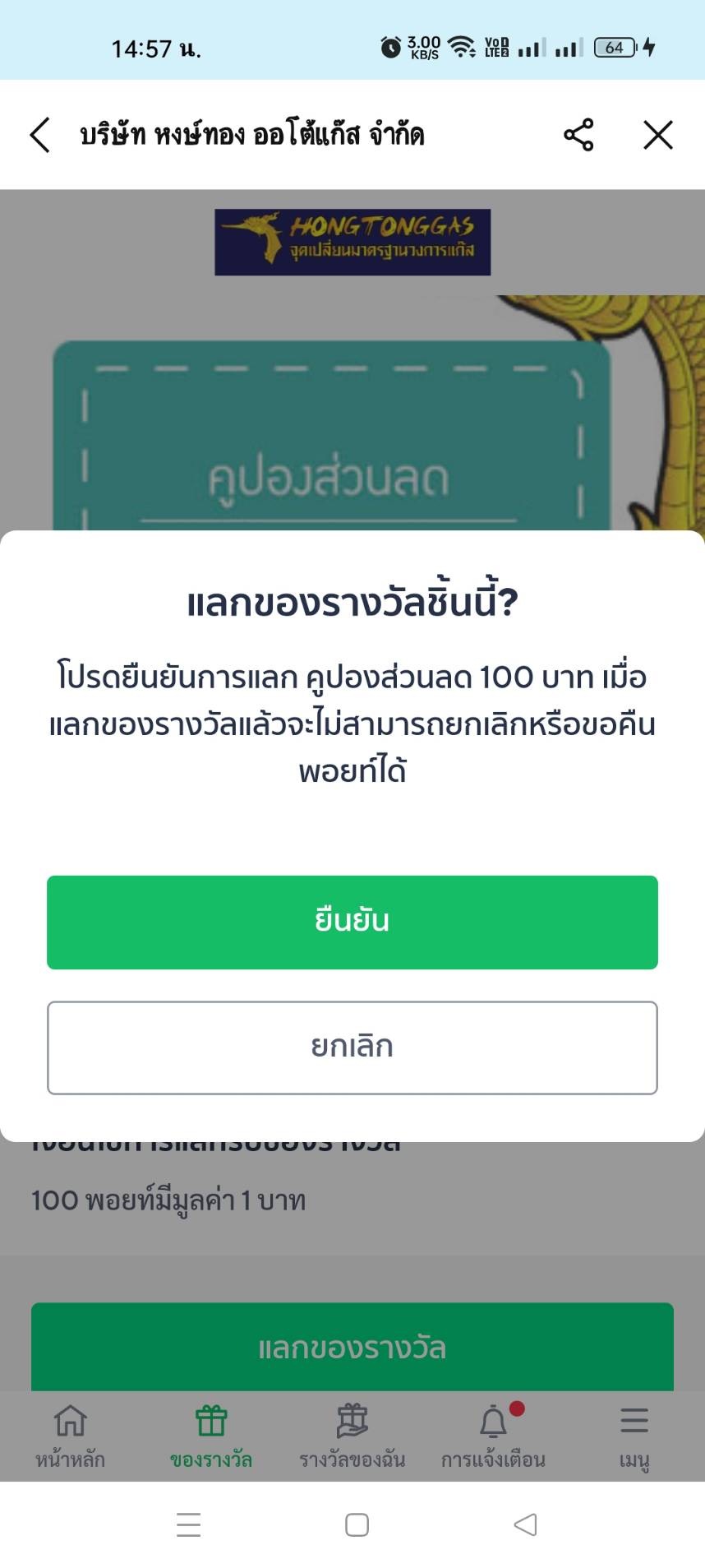The height and width of the screenshot is (1568, 705).
Task: Cancel the redemption with ยกเลิก
Action: pos(352,1048)
